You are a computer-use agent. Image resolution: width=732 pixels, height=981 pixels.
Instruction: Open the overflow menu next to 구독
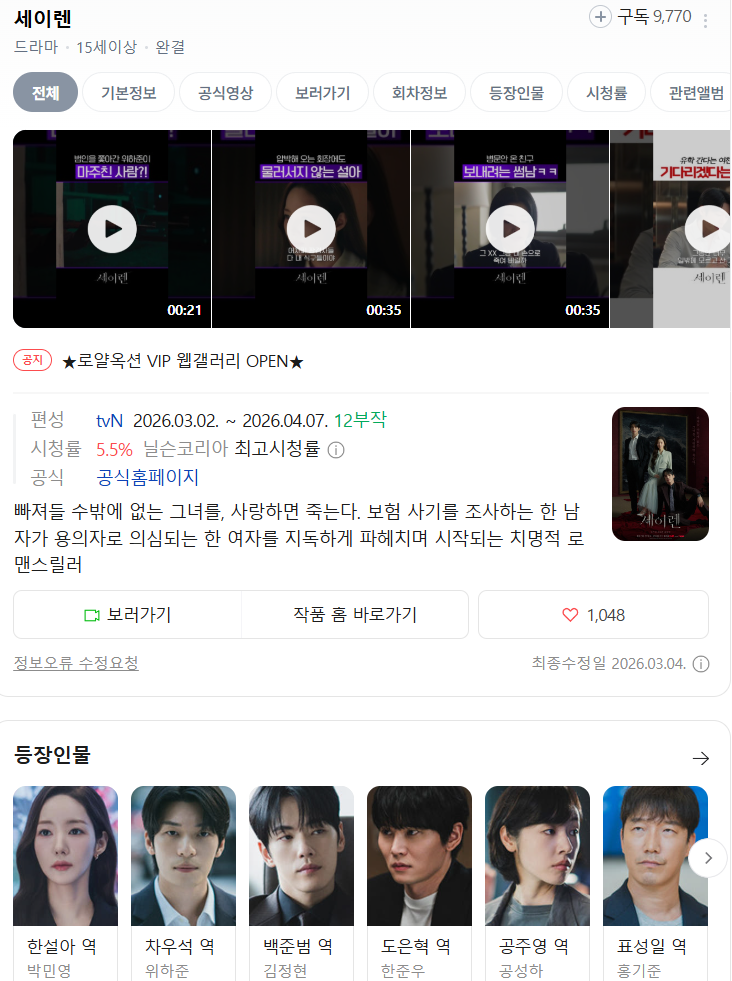click(x=706, y=21)
